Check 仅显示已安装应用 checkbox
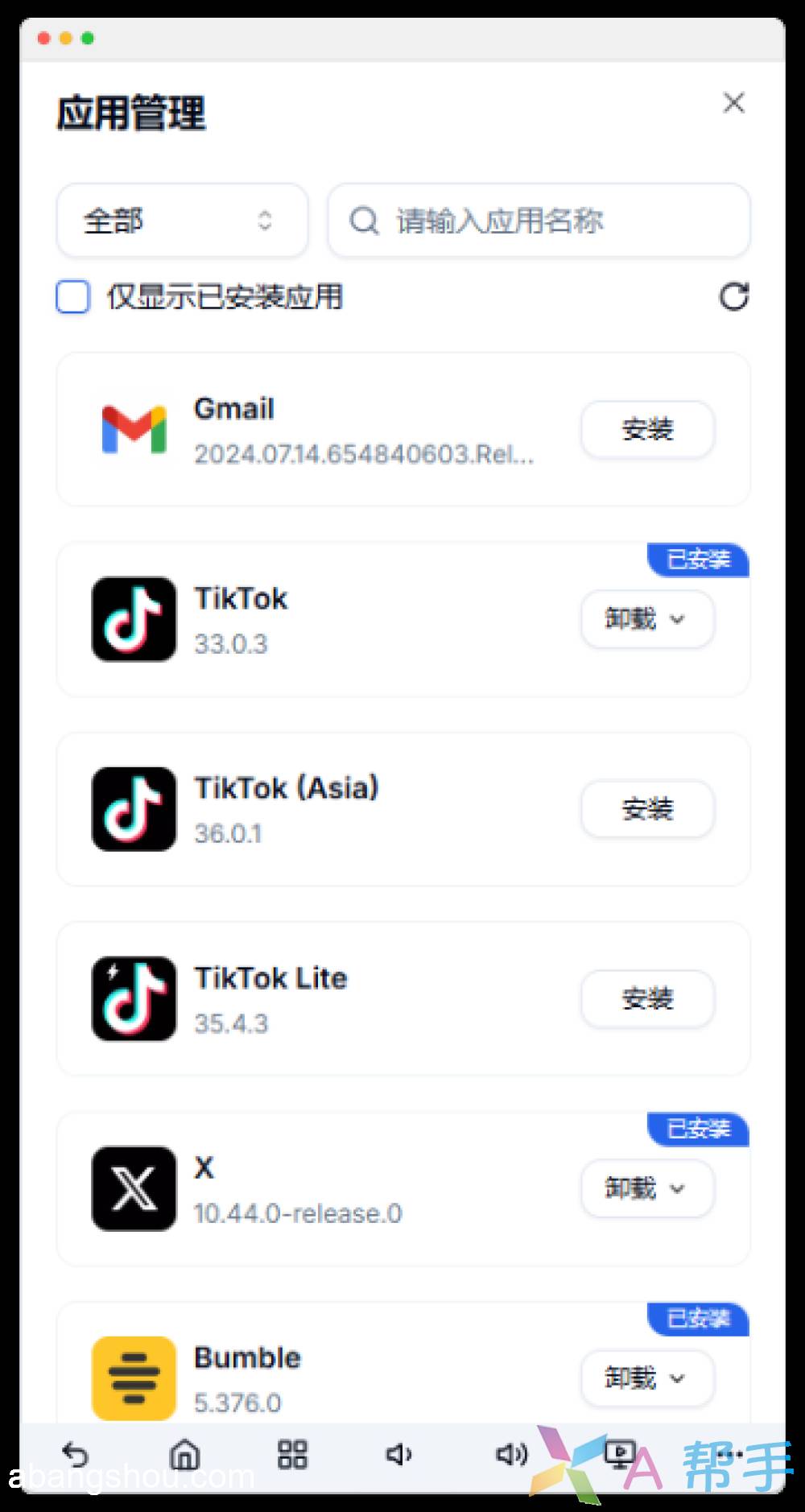The image size is (805, 1512). coord(73,297)
